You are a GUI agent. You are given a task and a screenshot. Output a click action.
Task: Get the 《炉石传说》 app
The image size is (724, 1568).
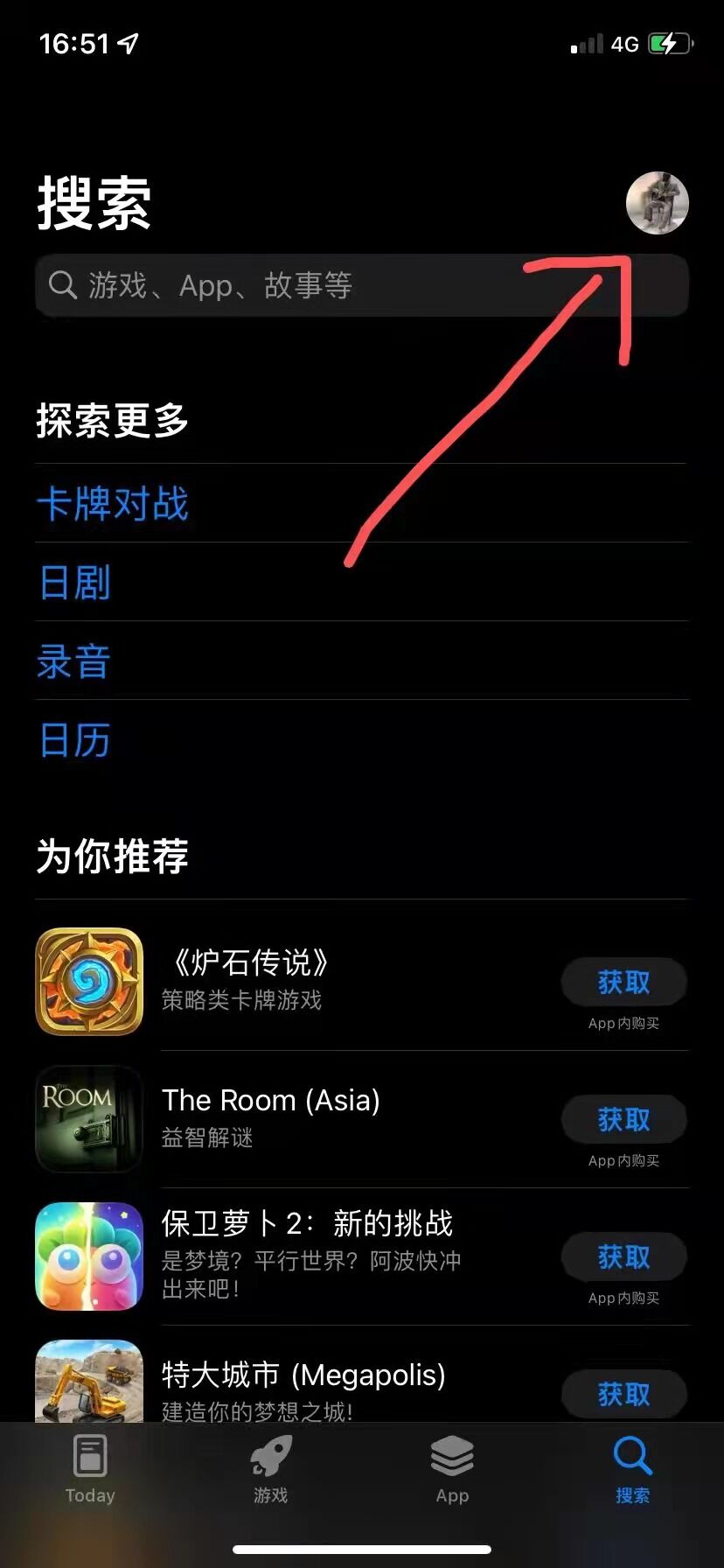tap(623, 982)
